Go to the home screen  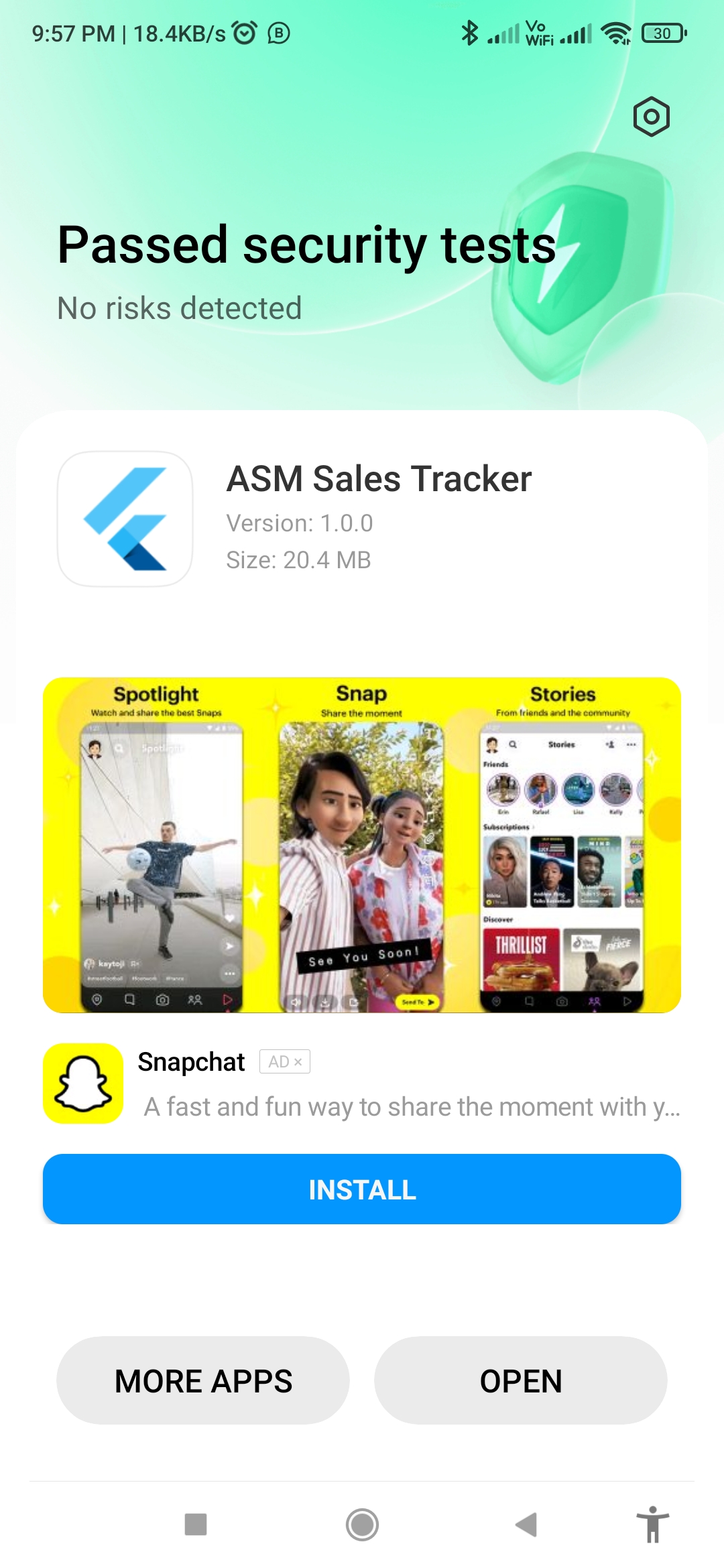362,1524
